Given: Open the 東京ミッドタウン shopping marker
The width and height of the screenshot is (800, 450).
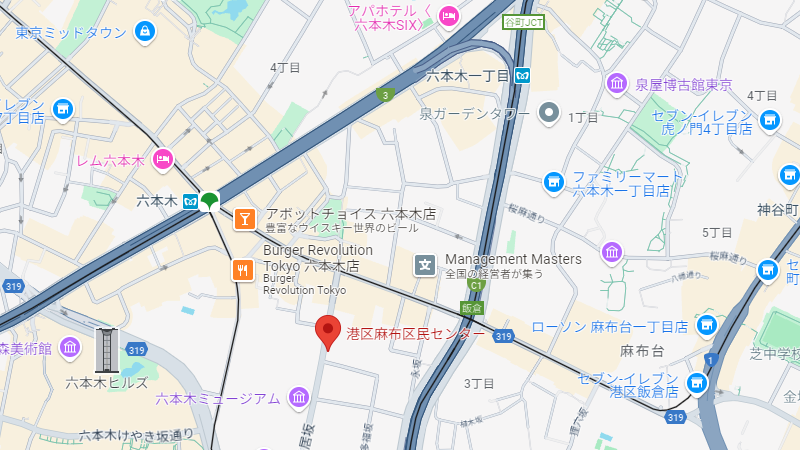Looking at the screenshot, I should (x=147, y=32).
